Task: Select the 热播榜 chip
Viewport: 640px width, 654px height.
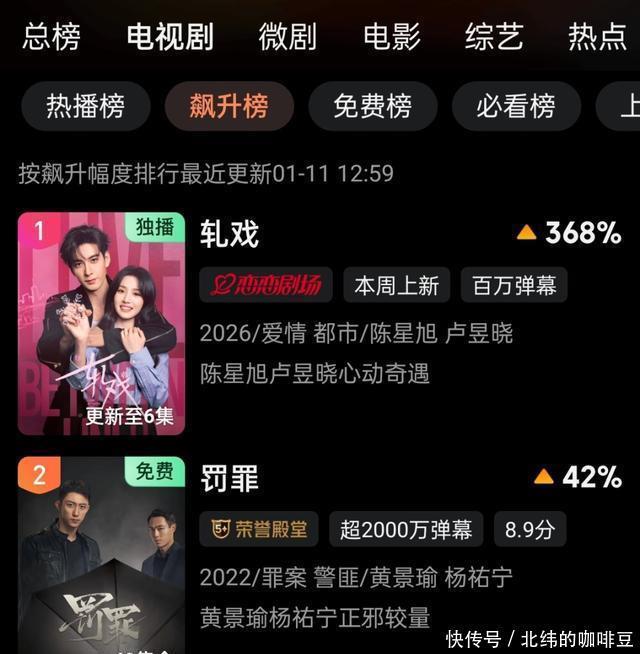Action: [84, 107]
